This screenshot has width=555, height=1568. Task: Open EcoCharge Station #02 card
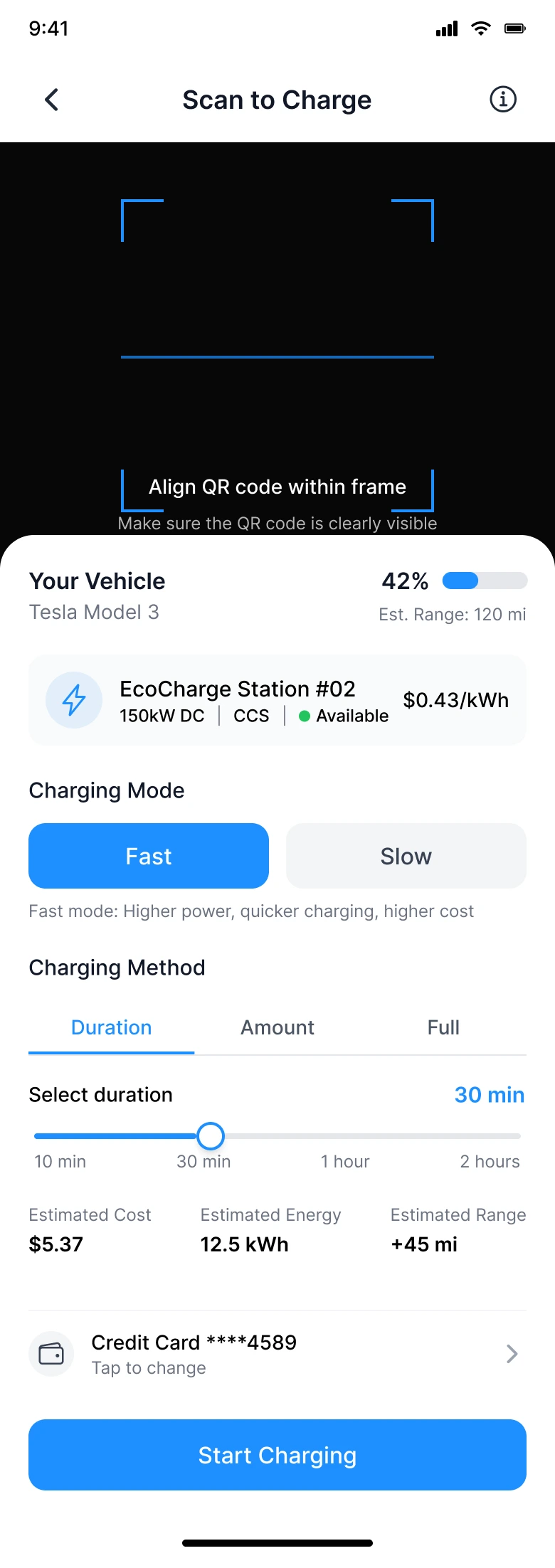pyautogui.click(x=277, y=701)
